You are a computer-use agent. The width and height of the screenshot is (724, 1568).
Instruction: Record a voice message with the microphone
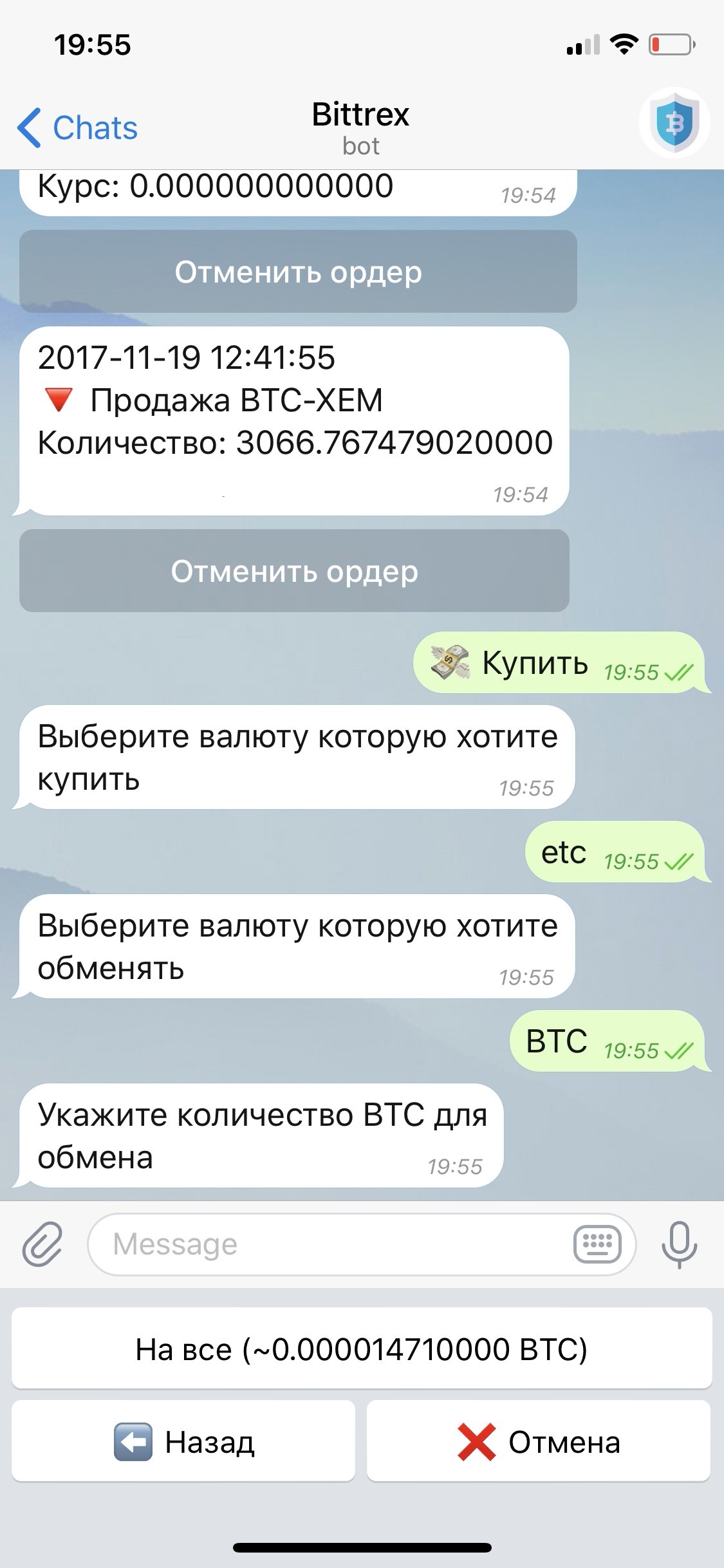click(x=679, y=1244)
